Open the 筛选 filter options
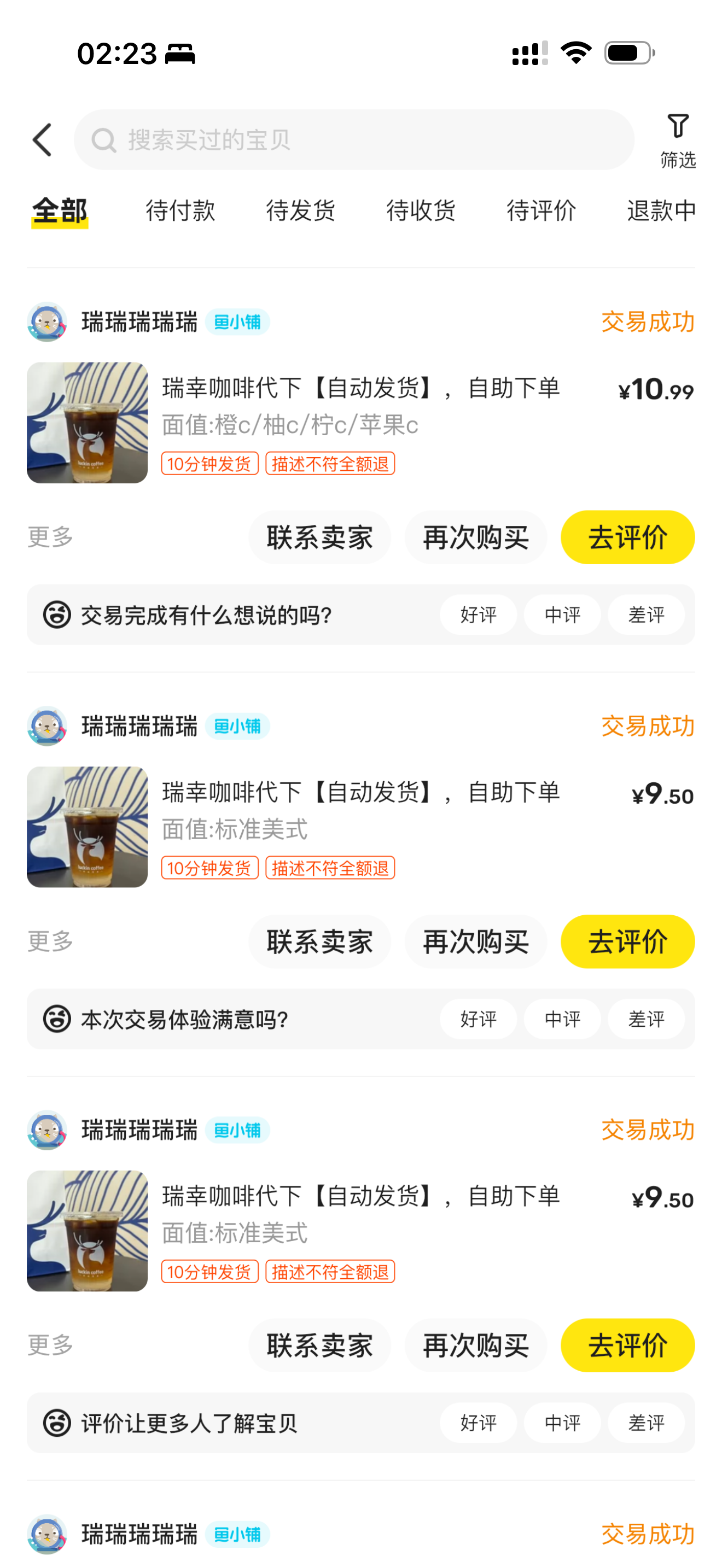The height and width of the screenshot is (1568, 722). 677,140
